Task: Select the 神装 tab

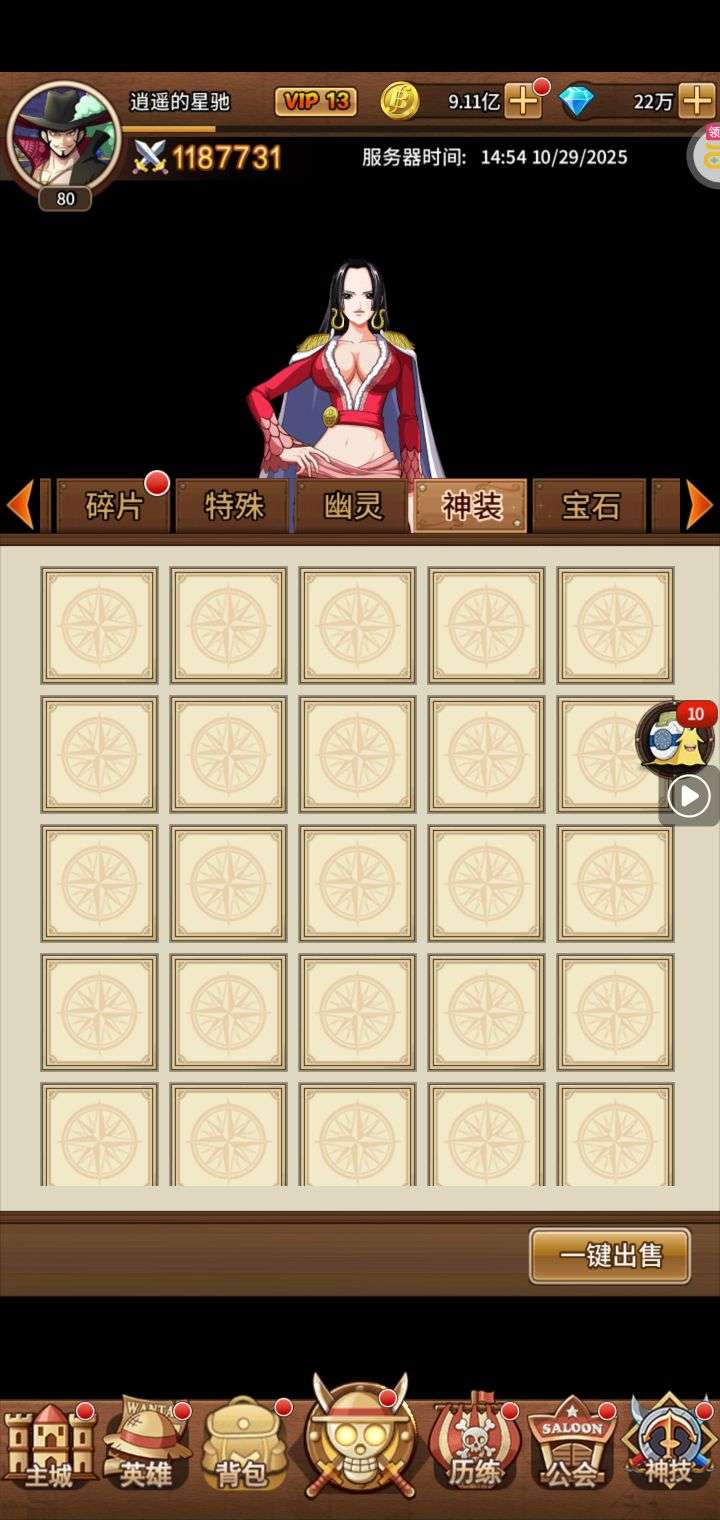Action: (471, 506)
